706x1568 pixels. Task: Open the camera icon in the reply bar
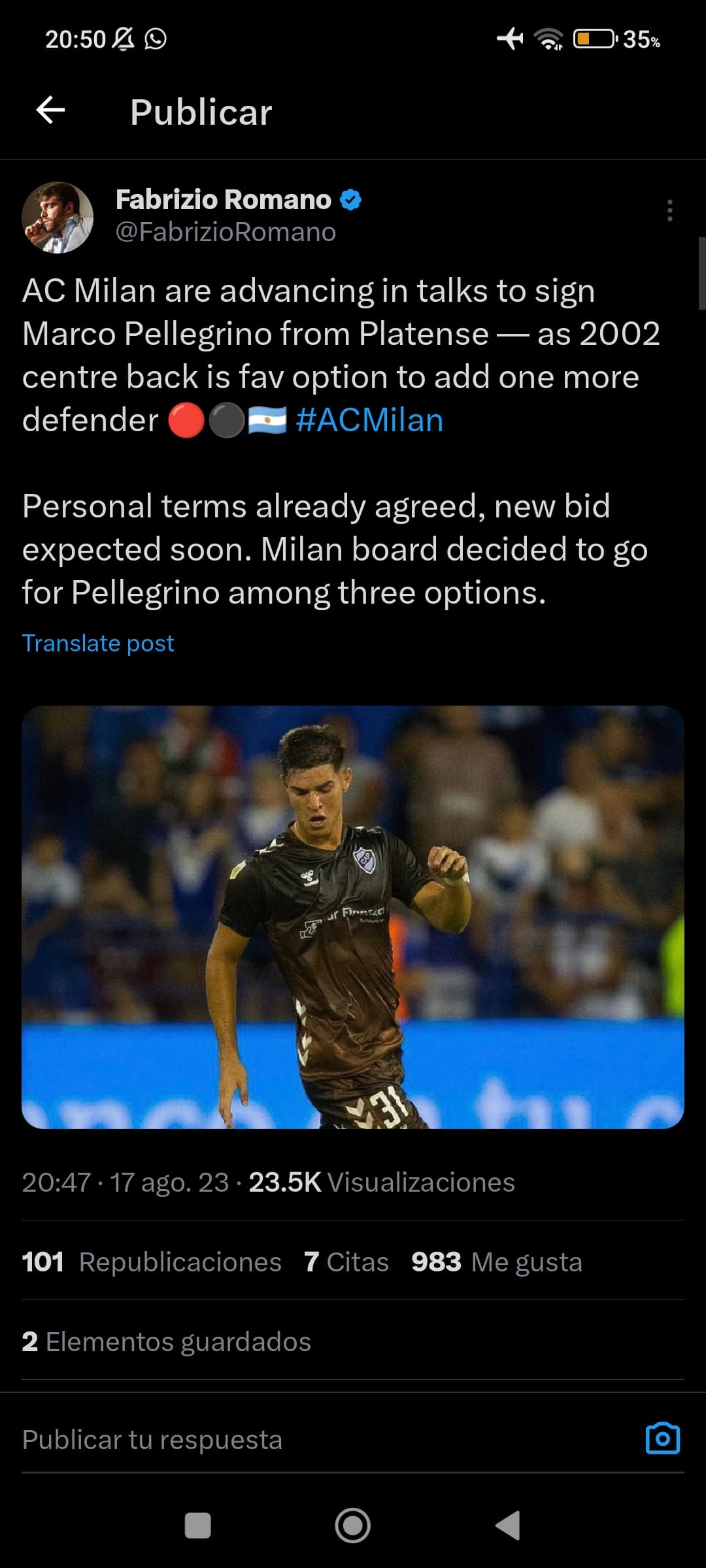click(x=663, y=1438)
